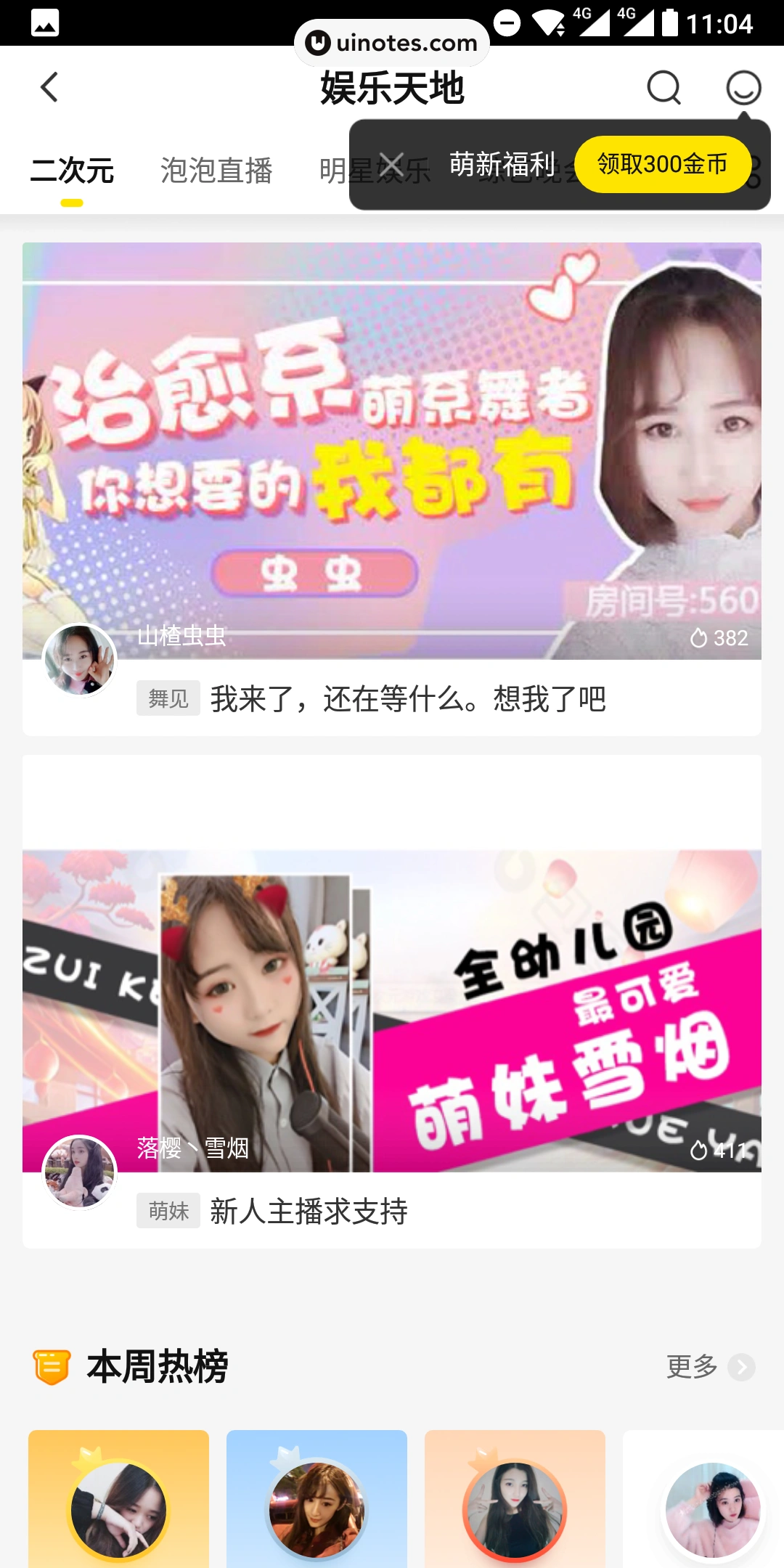Select the 萌妹 category tag
784x1568 pixels.
click(x=168, y=1210)
